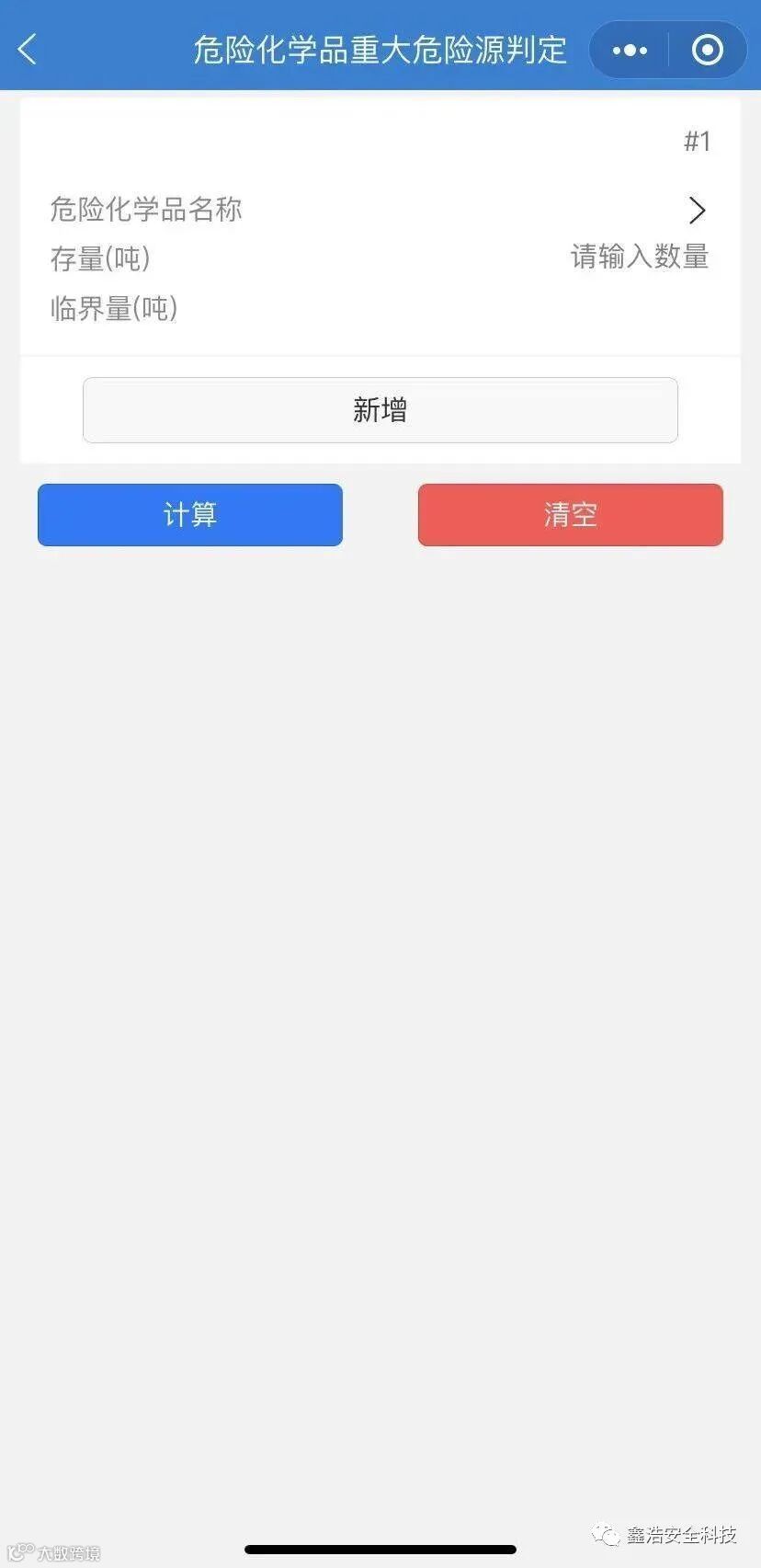Screen dimensions: 761x1568
Task: Open the mini program more-options menu
Action: pos(630,50)
